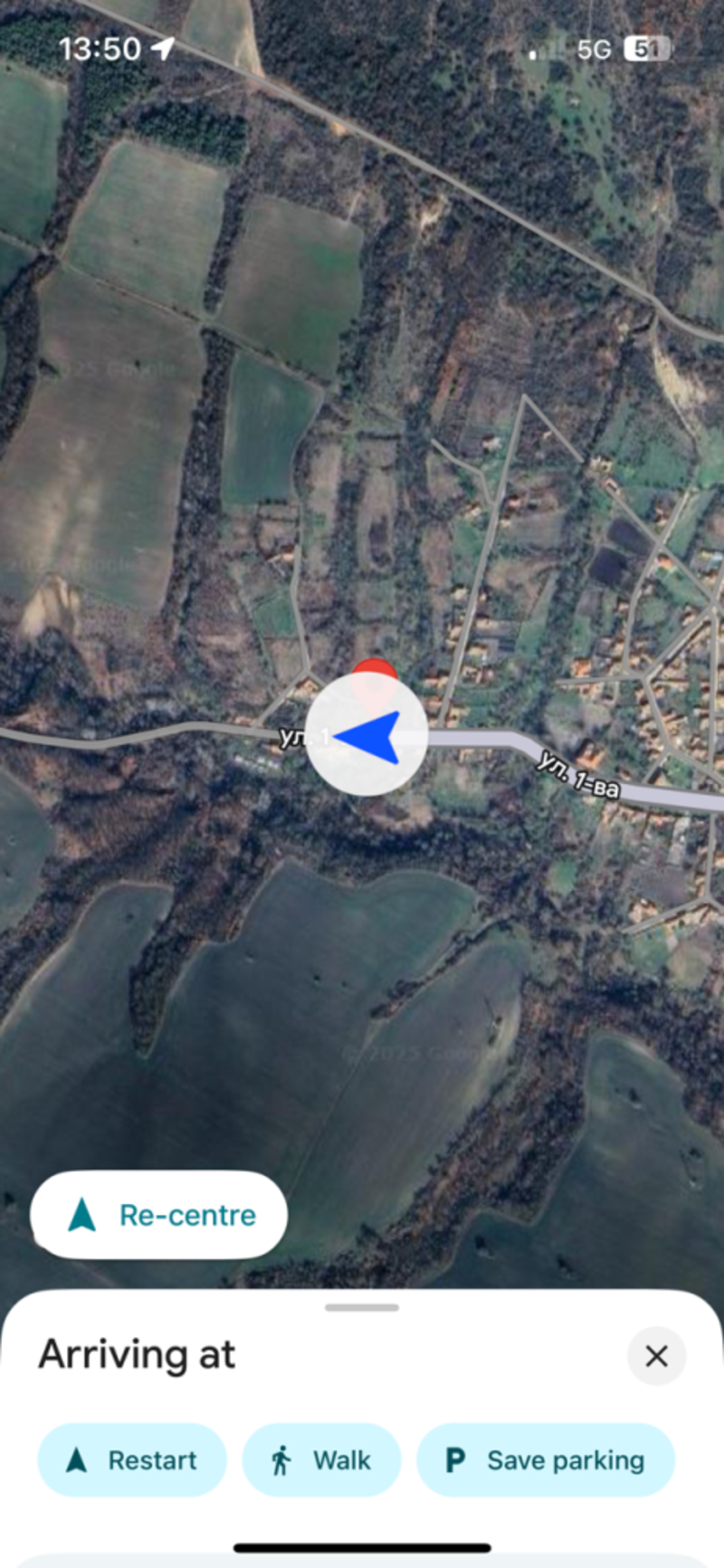Switch to Walk directions
Screen dimensions: 724x1568
point(321,1459)
